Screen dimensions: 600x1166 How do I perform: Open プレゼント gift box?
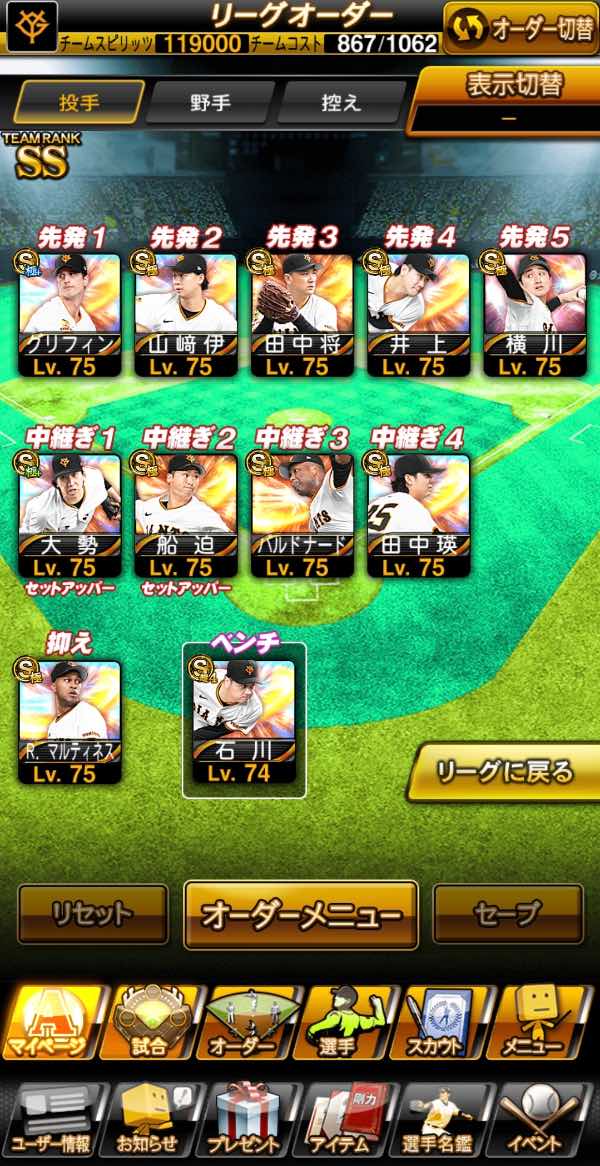pos(245,1120)
